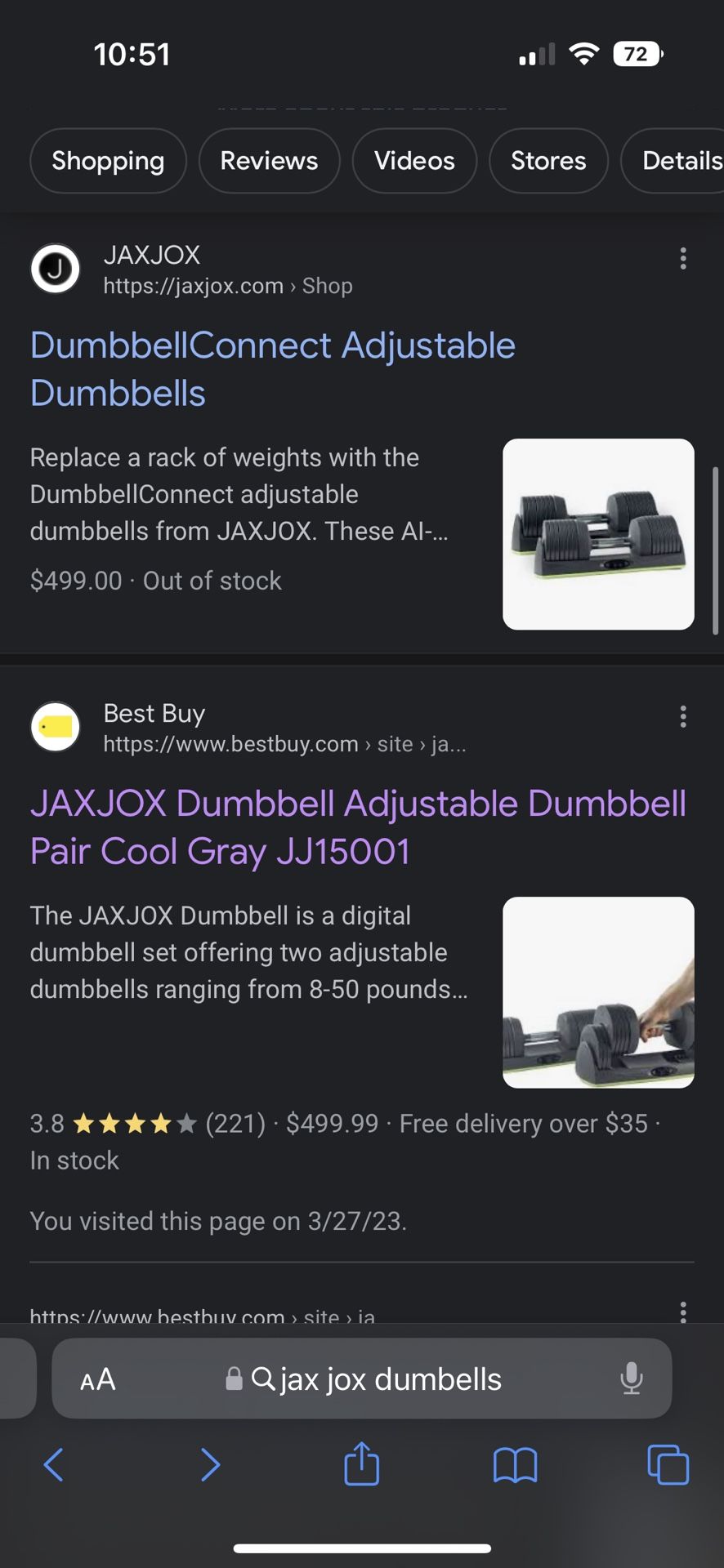Open the bookmarks book icon
724x1568 pixels.
pos(515,1464)
